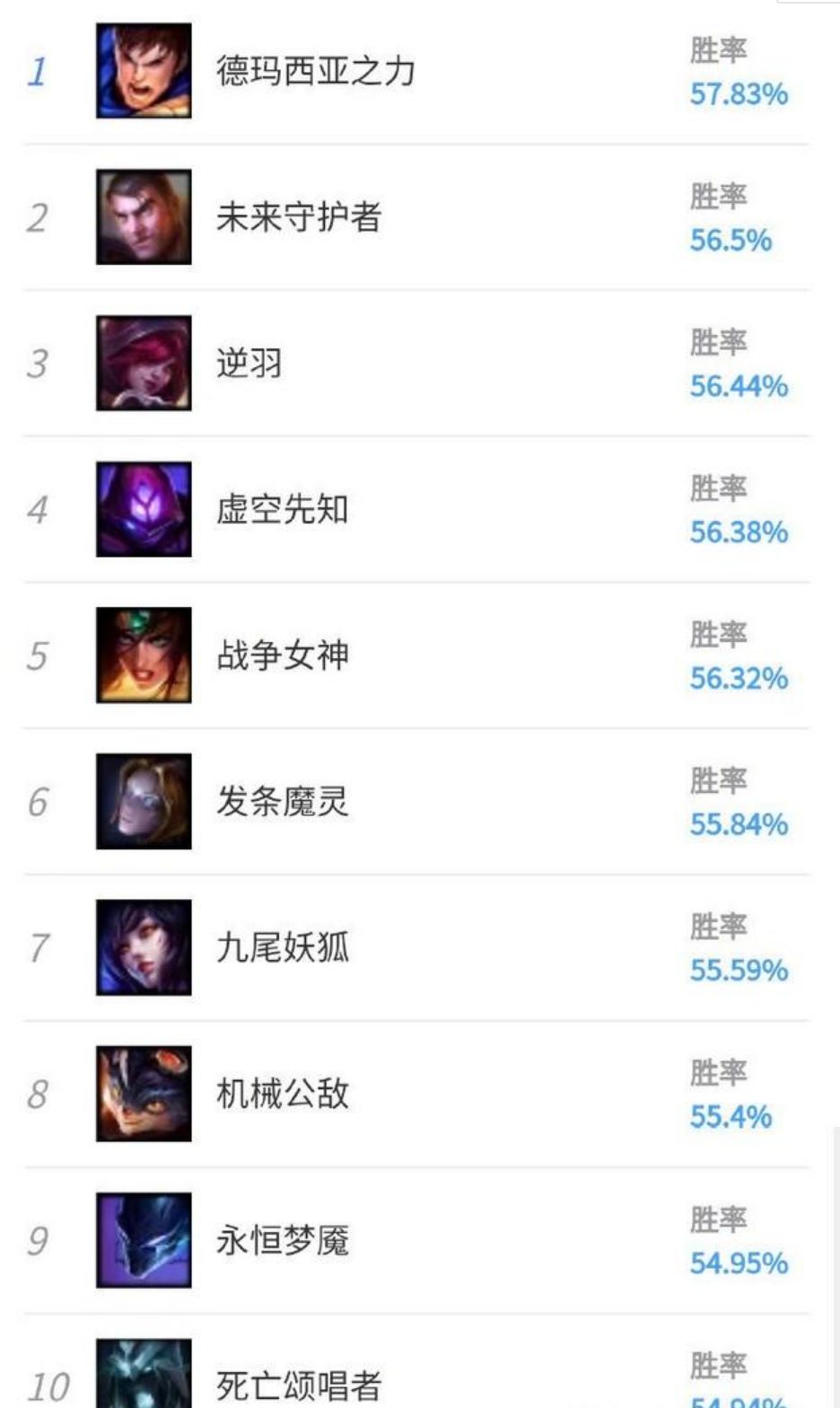Open the 死亡颂唱者 row
Screen dimensions: 840x1408
[299, 1383]
